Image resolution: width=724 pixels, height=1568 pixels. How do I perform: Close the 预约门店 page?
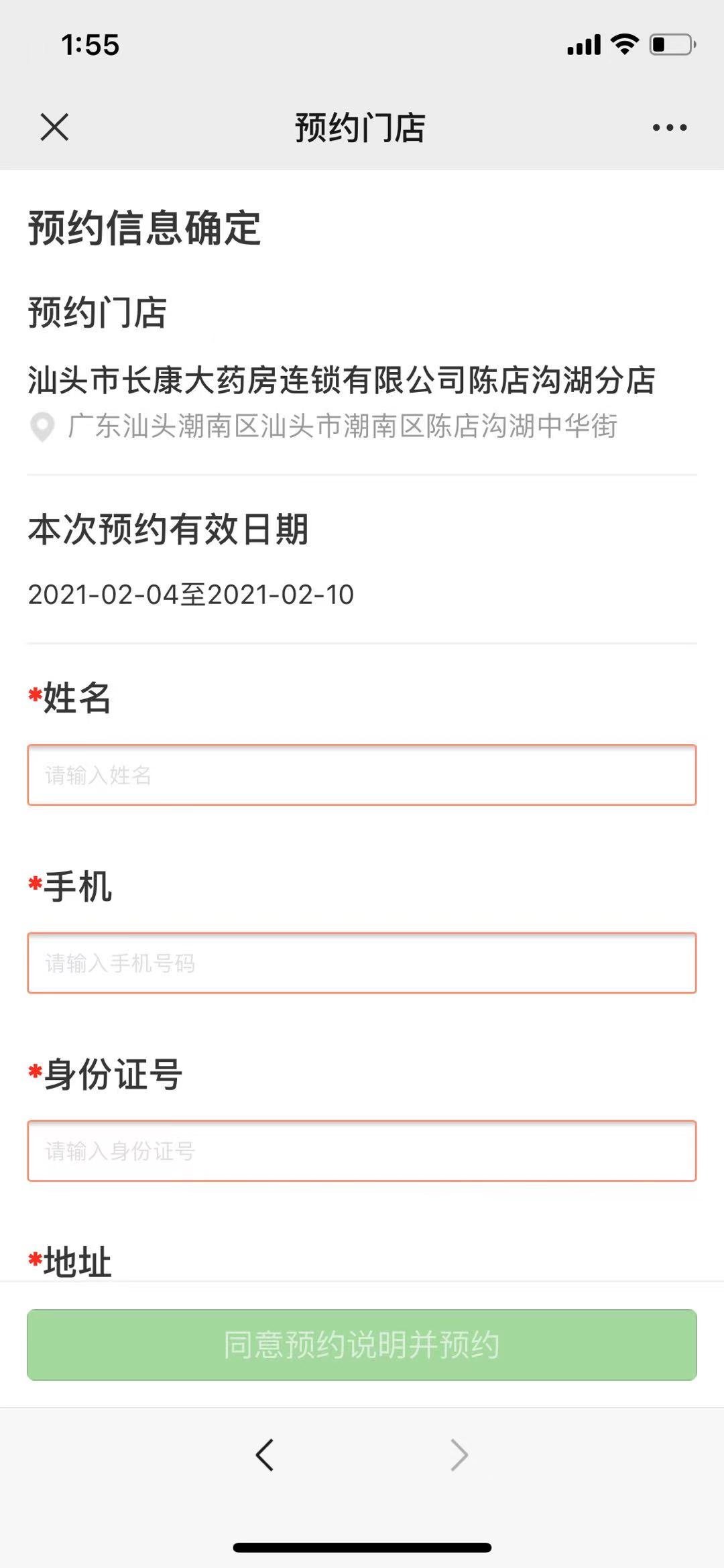pyautogui.click(x=54, y=127)
